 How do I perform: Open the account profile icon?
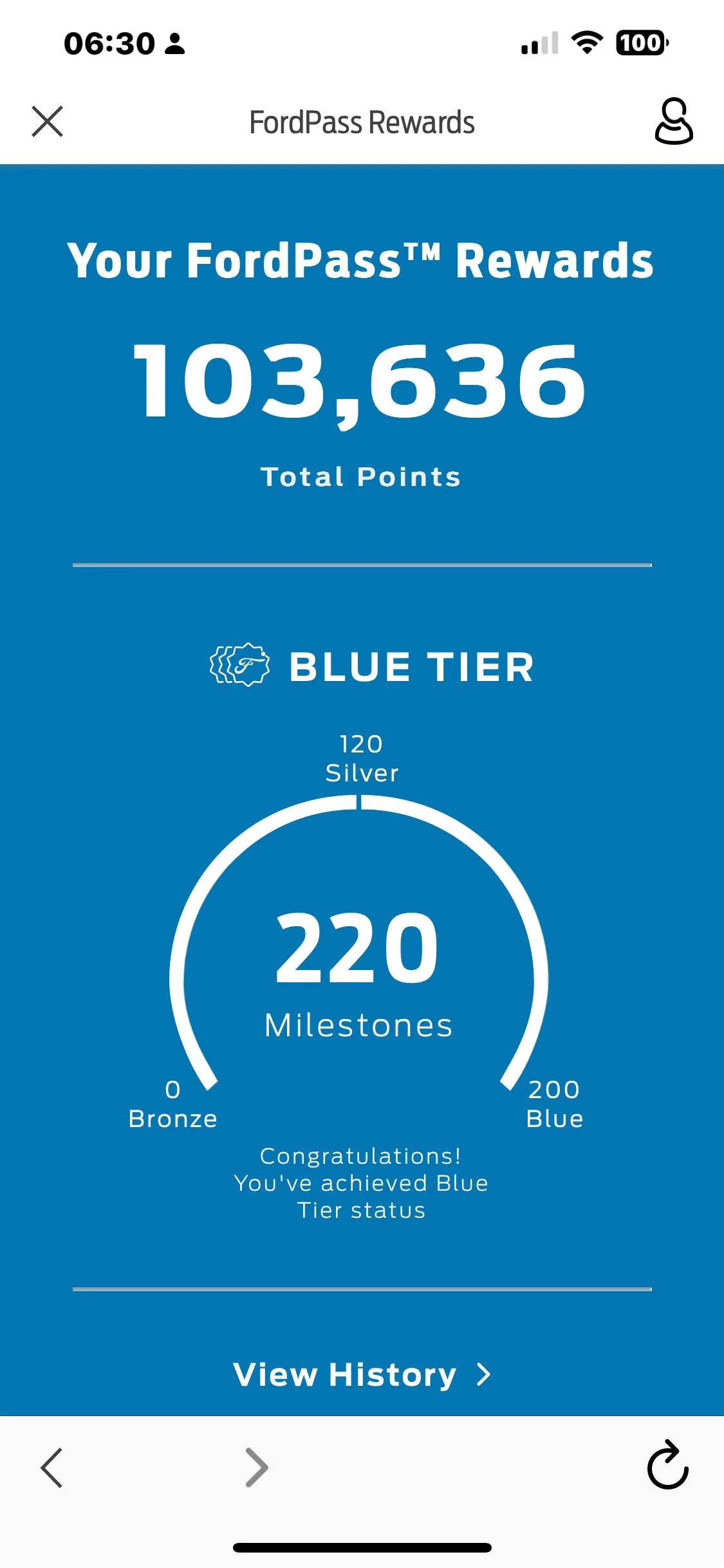673,121
